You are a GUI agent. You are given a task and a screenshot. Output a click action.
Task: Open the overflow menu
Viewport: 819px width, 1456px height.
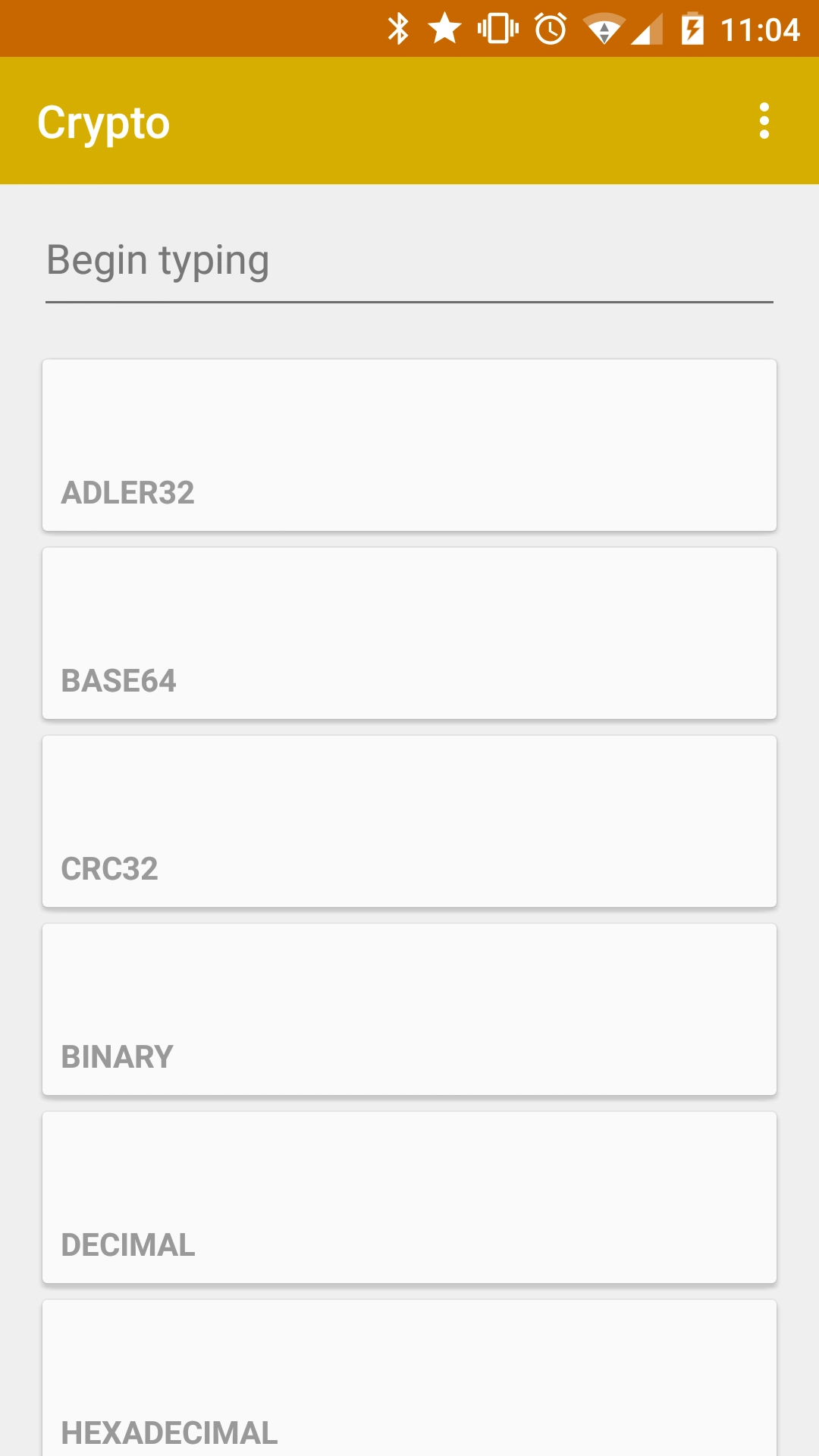click(764, 121)
